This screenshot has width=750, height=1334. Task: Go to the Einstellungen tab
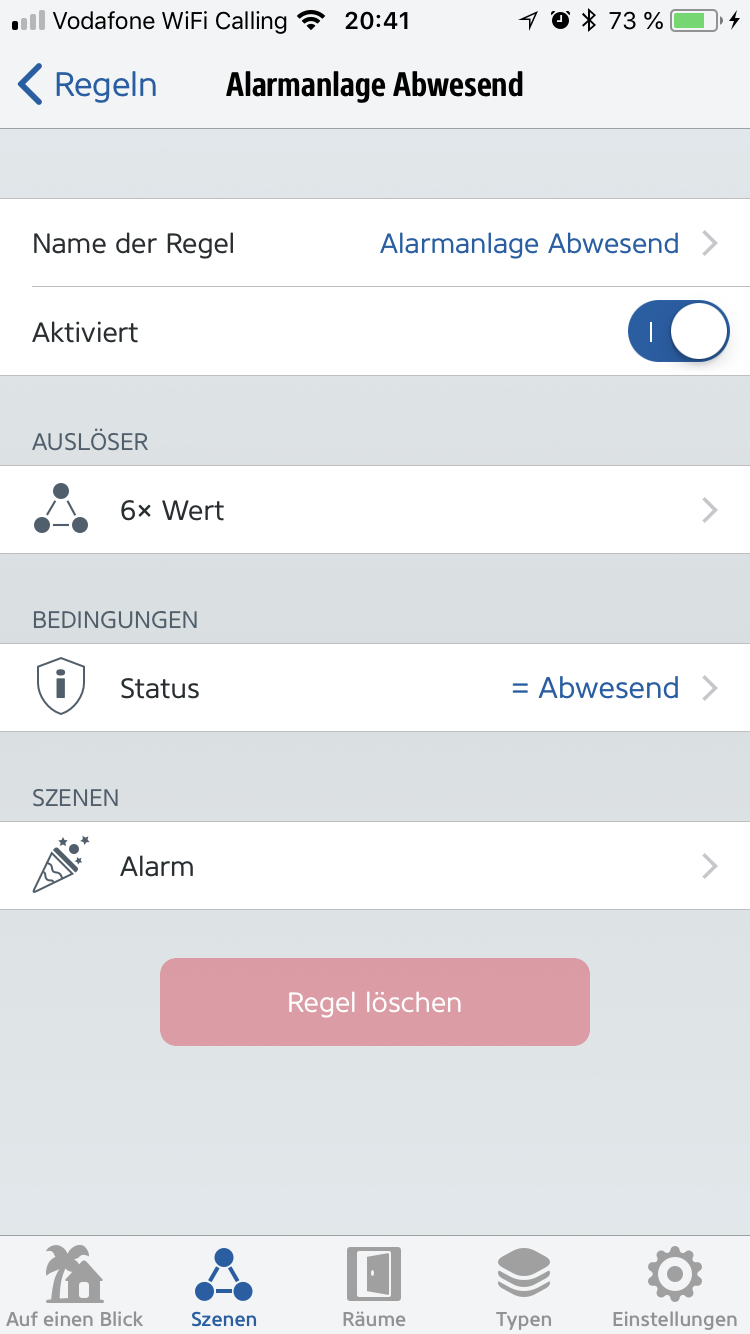coord(674,1287)
